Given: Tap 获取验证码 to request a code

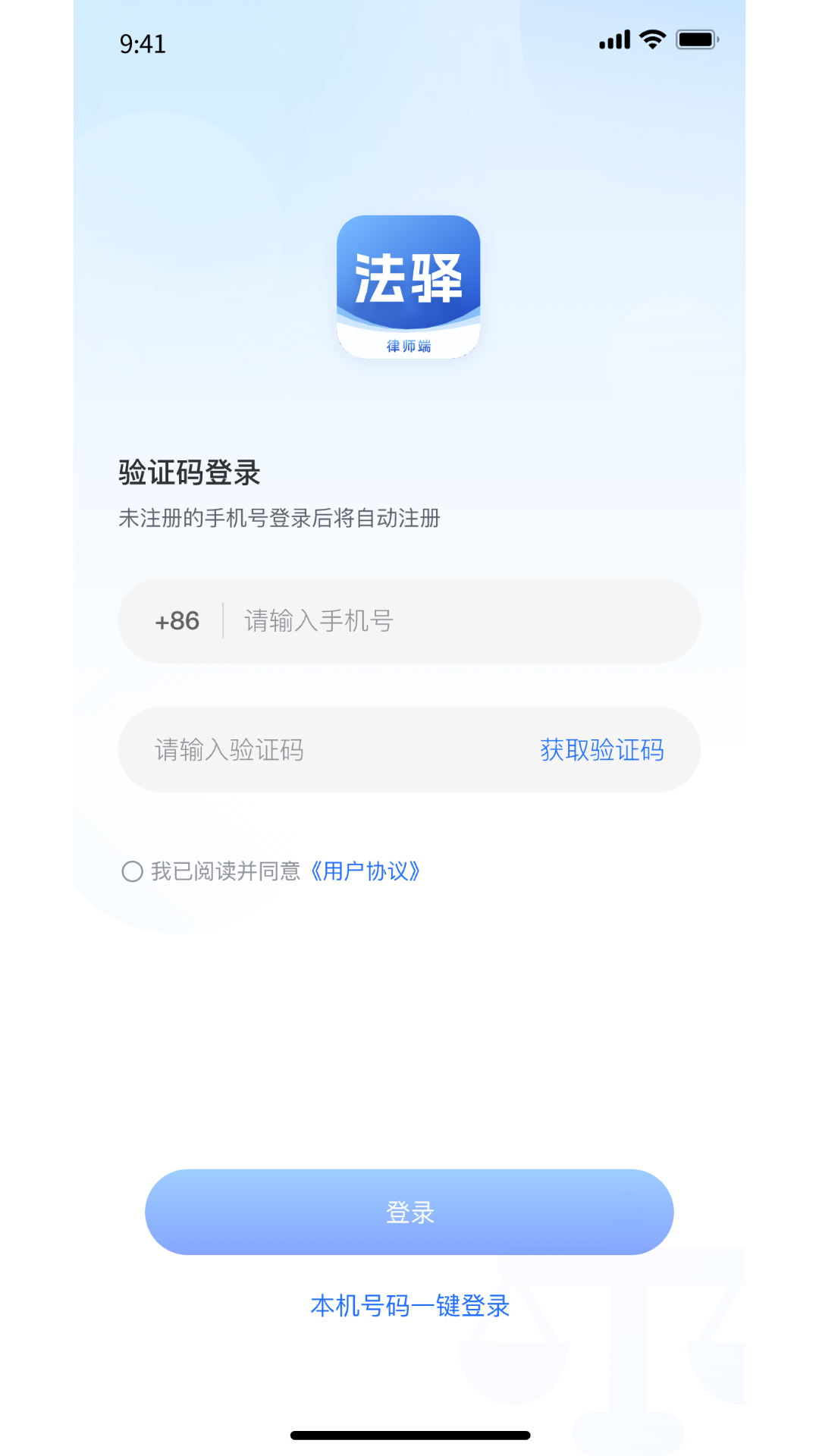Looking at the screenshot, I should pos(601,750).
